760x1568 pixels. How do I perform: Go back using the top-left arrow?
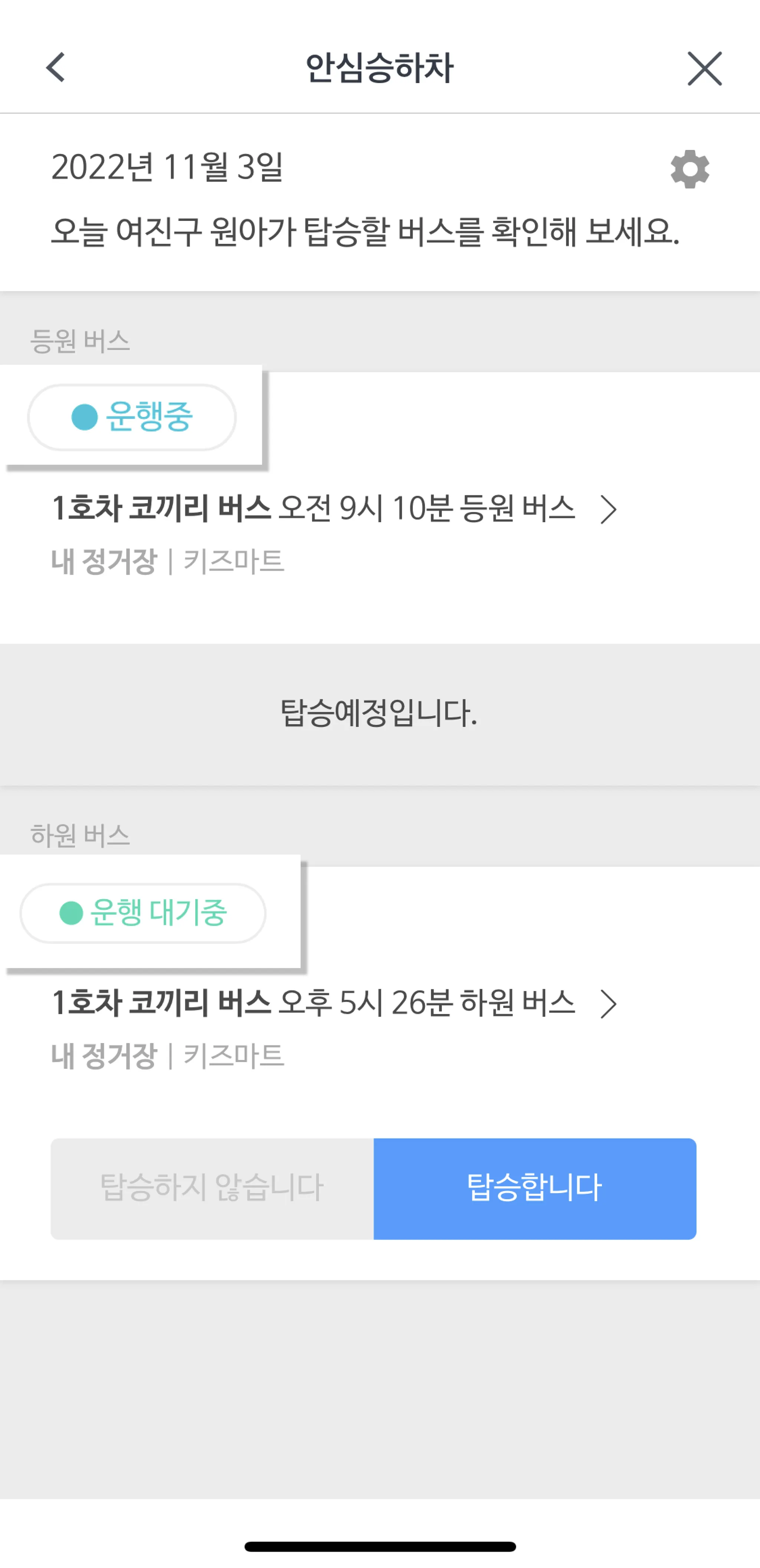click(56, 68)
